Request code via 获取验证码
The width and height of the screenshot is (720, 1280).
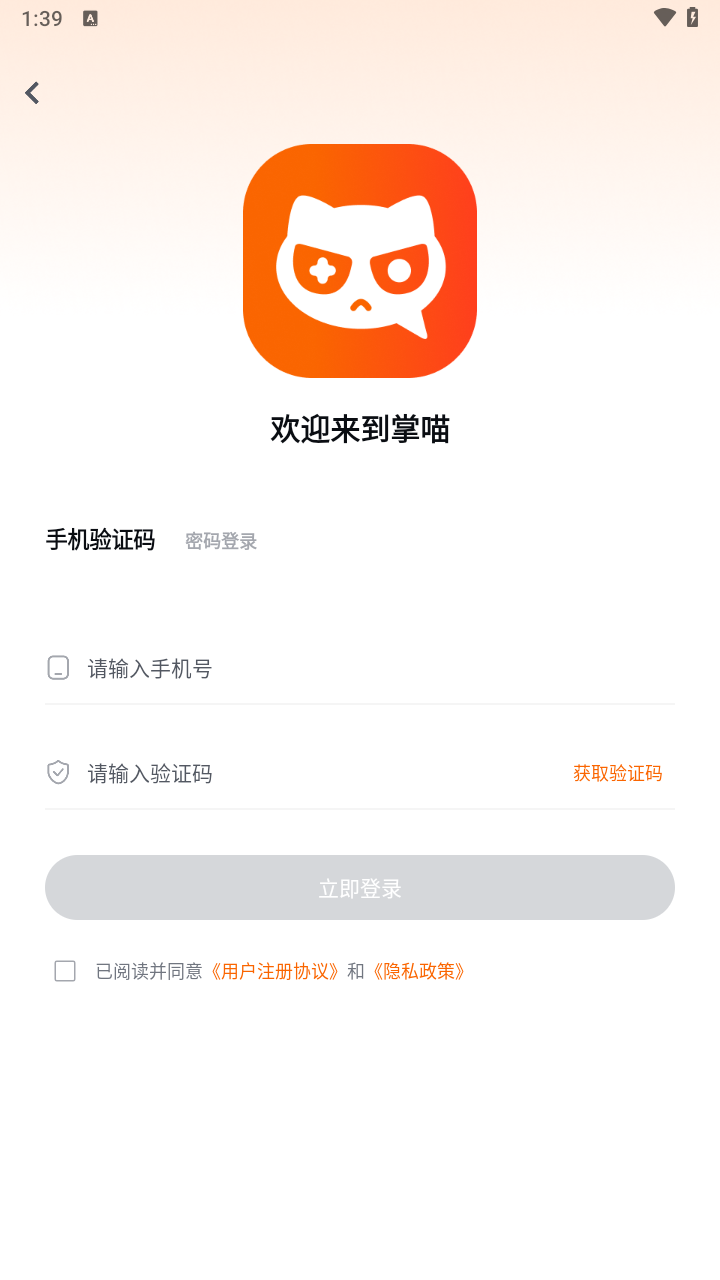tap(617, 773)
